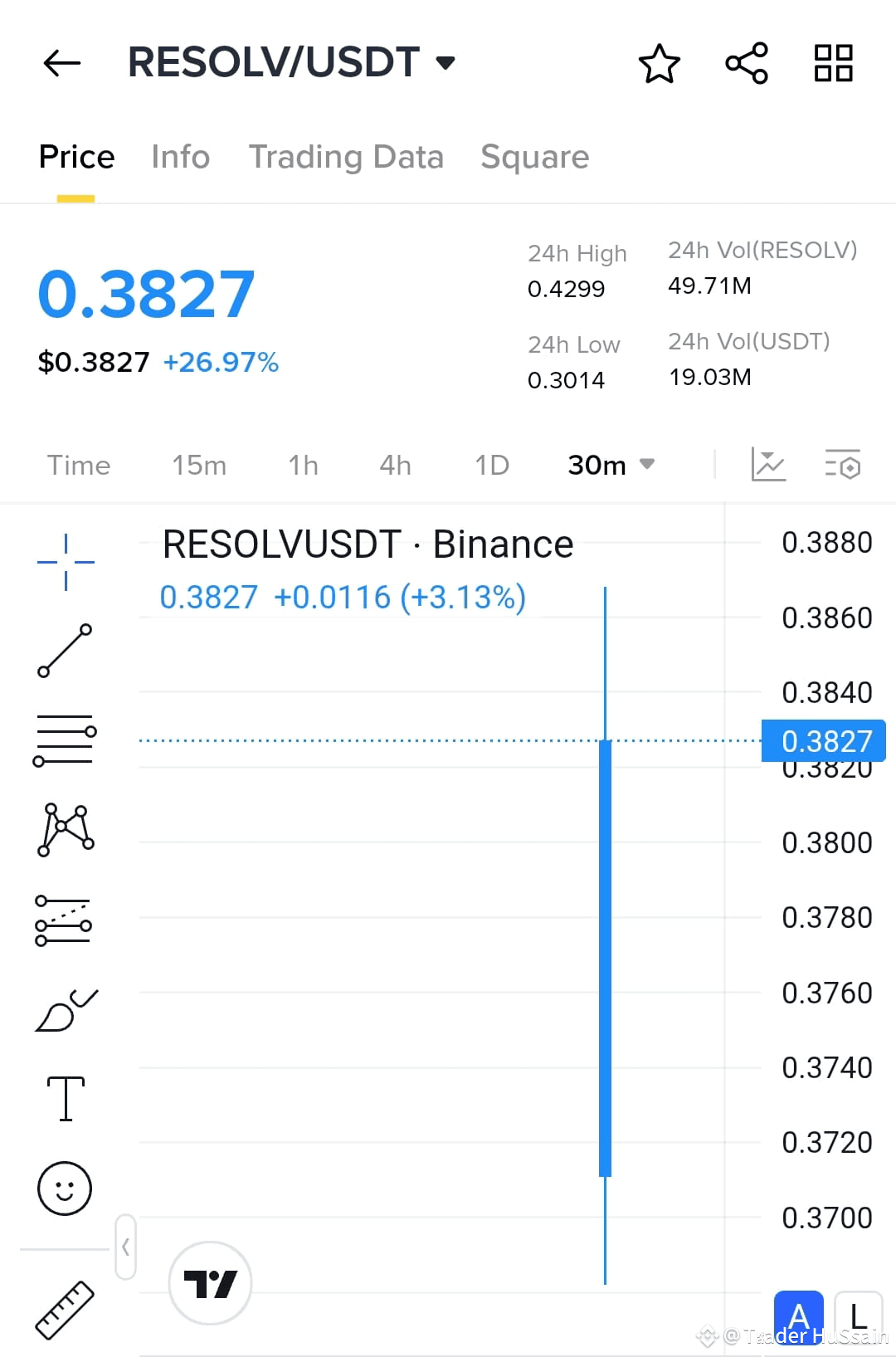Select the text annotation tool
Viewport: 896px width, 1357px height.
(x=65, y=1098)
